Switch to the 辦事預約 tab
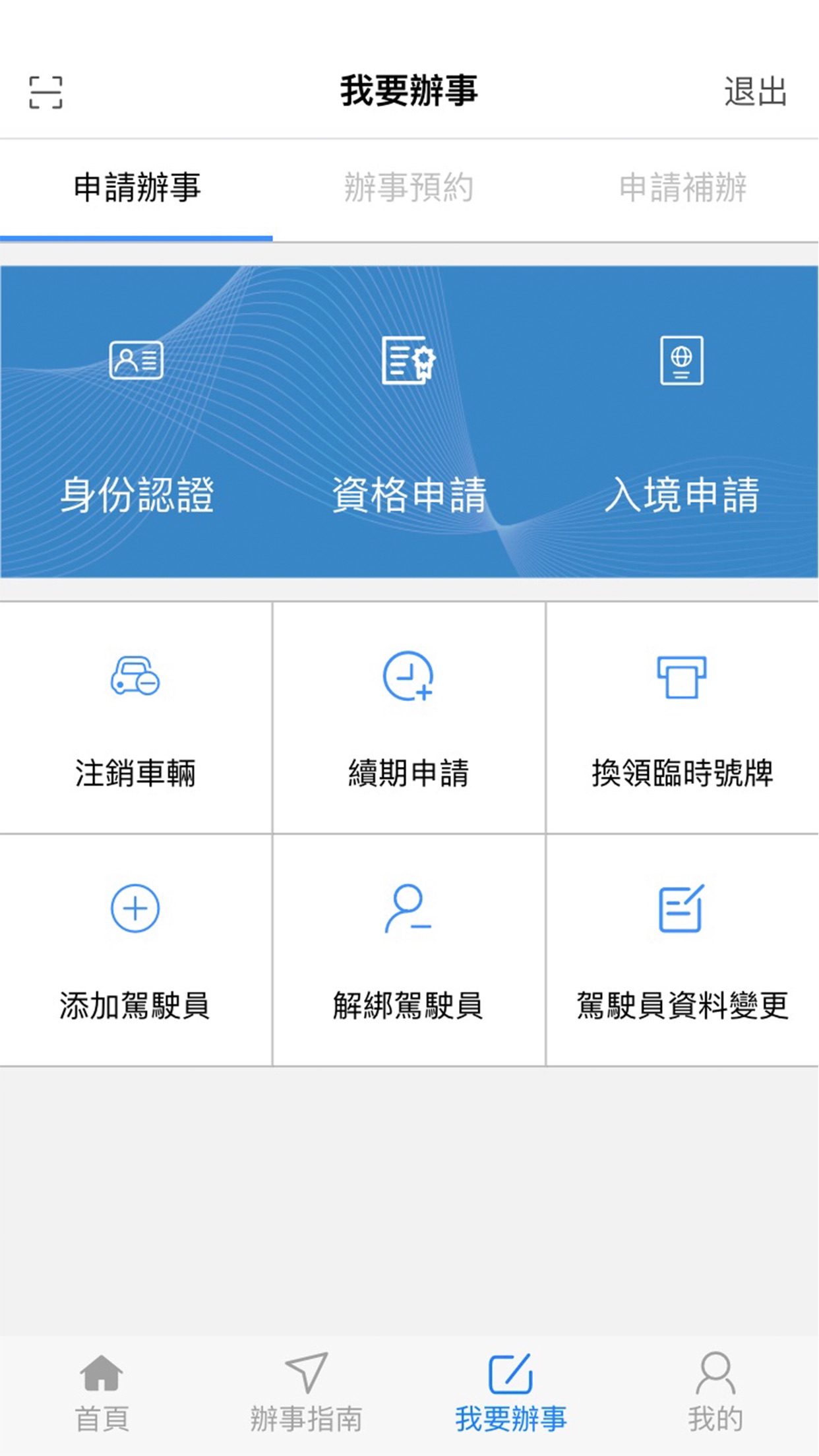 [x=409, y=187]
